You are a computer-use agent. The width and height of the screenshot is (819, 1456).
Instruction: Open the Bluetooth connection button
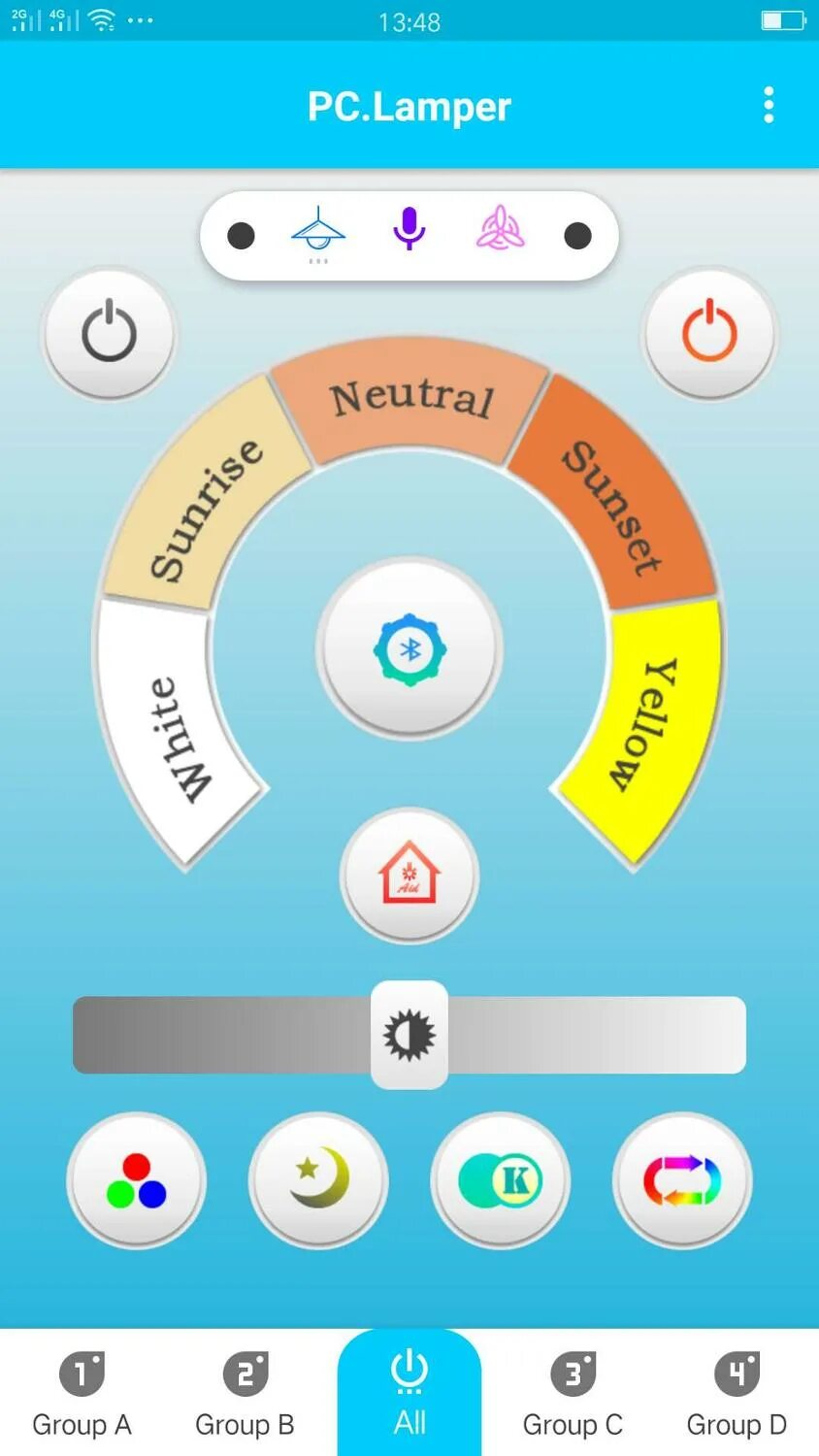click(409, 648)
